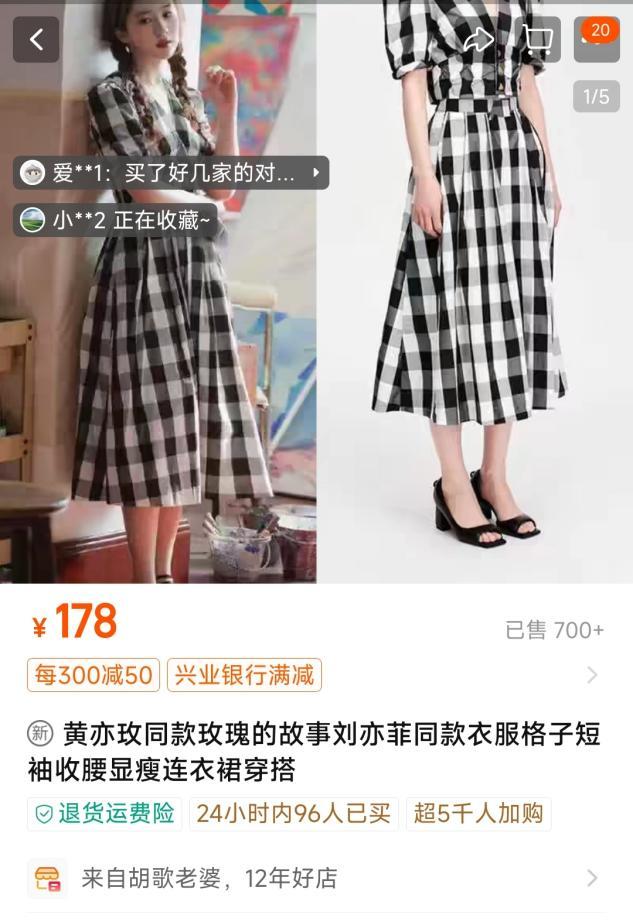The image size is (633, 922).
Task: Open the shopping cart
Action: click(538, 40)
